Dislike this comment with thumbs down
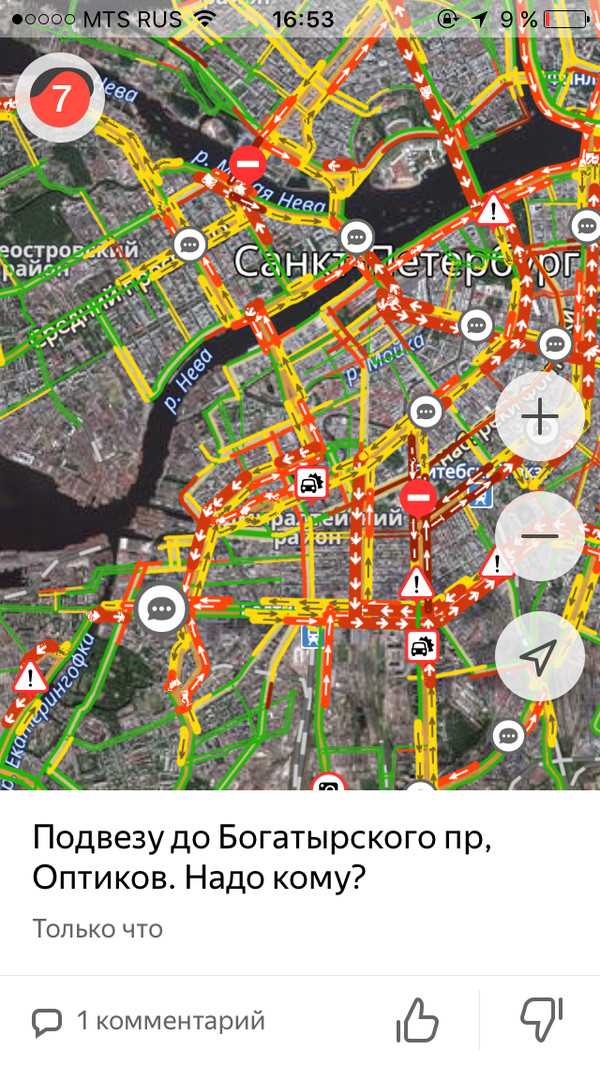The height and width of the screenshot is (1065, 600). tap(543, 1019)
